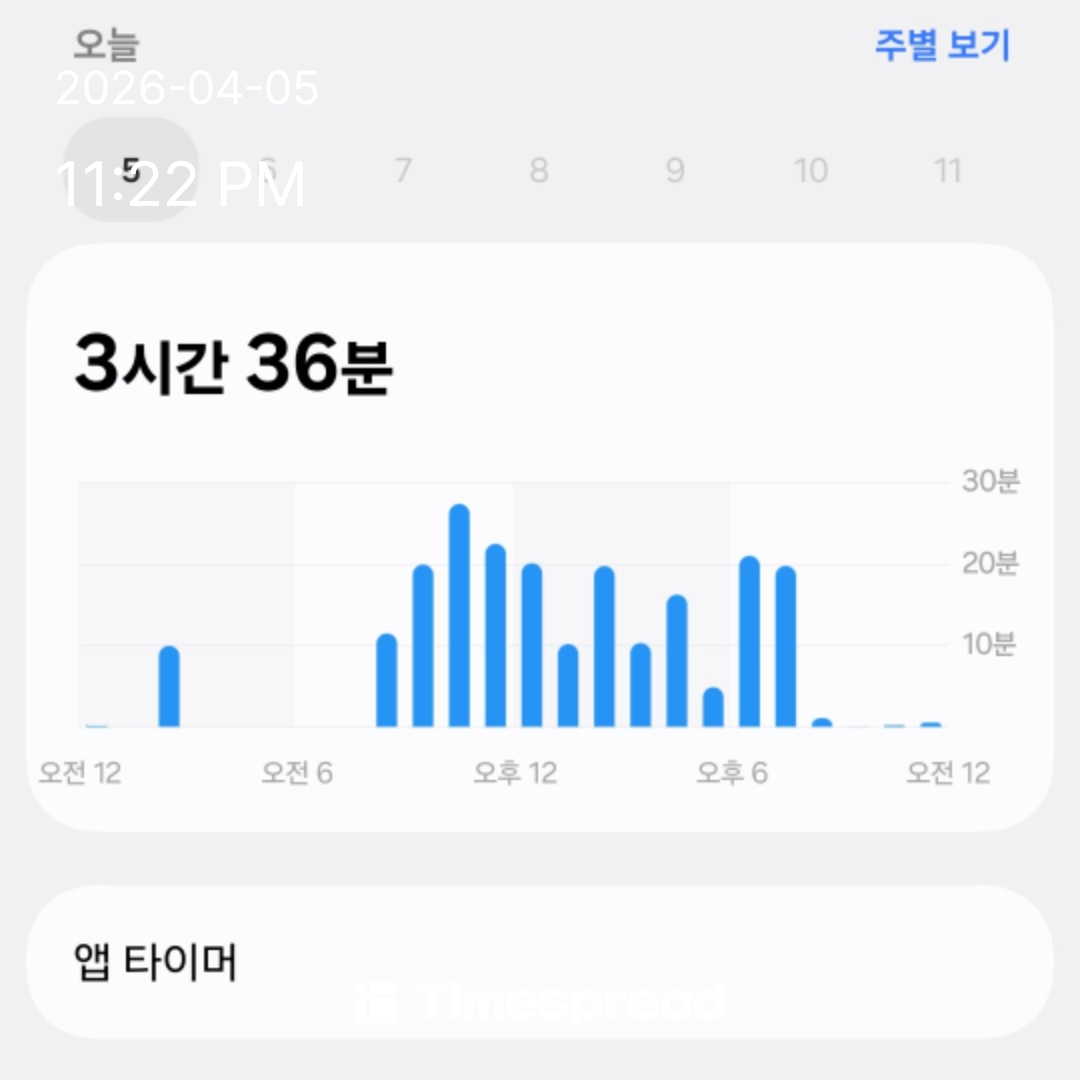This screenshot has width=1080, height=1080.
Task: Jump to day 10 in the date strip
Action: click(811, 171)
